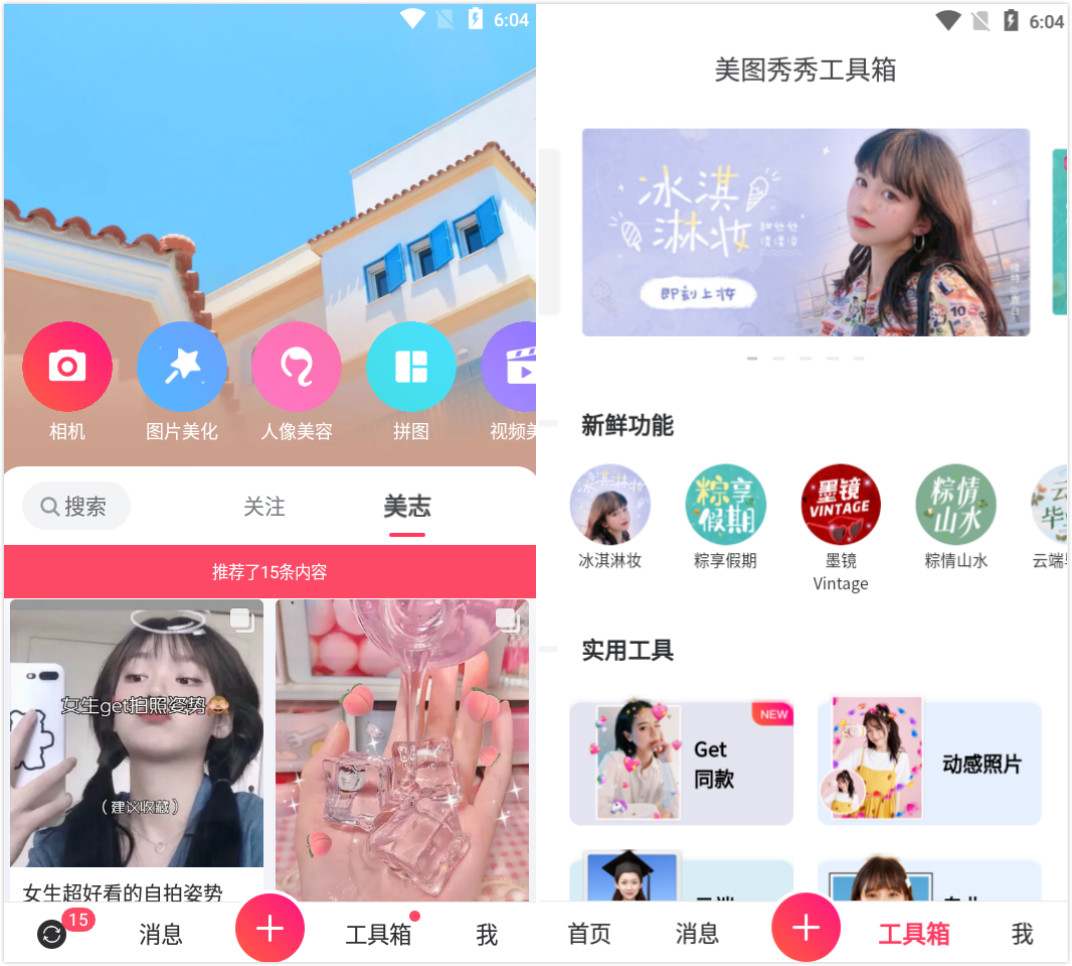Open the 粽情山水 feature
This screenshot has height=966, width=1072.
[955, 505]
